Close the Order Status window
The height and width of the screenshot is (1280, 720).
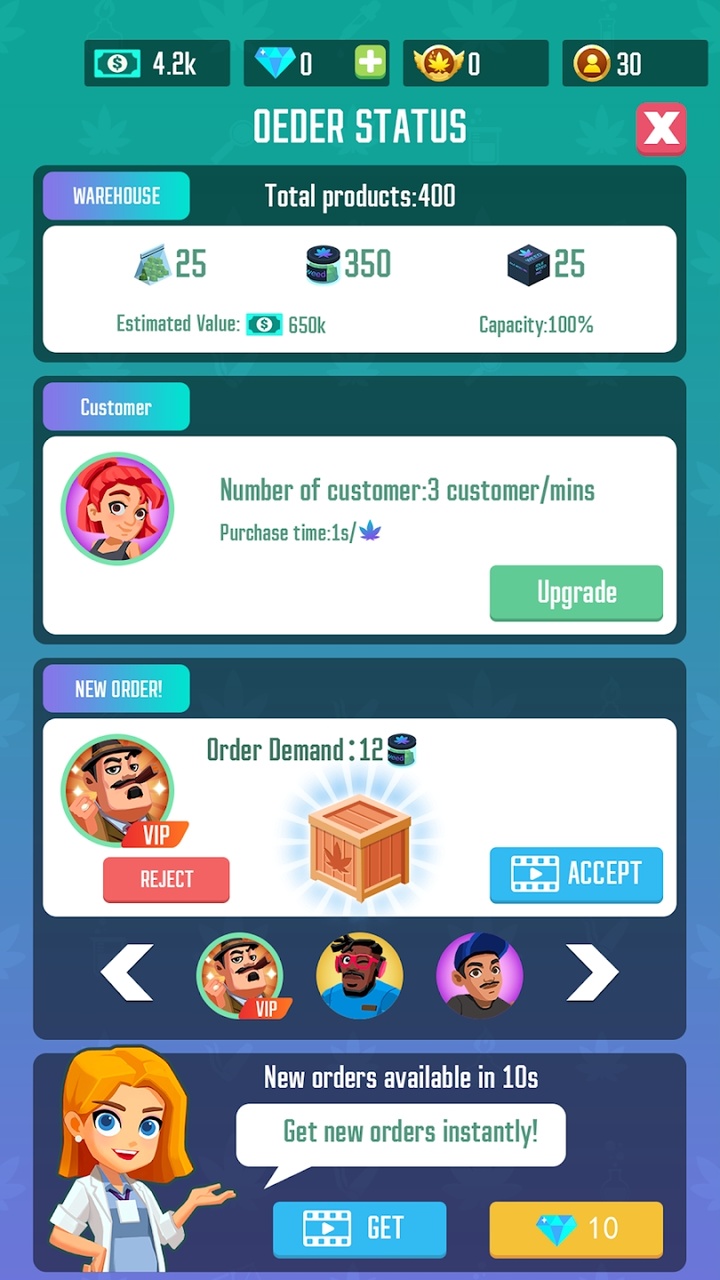coord(661,129)
